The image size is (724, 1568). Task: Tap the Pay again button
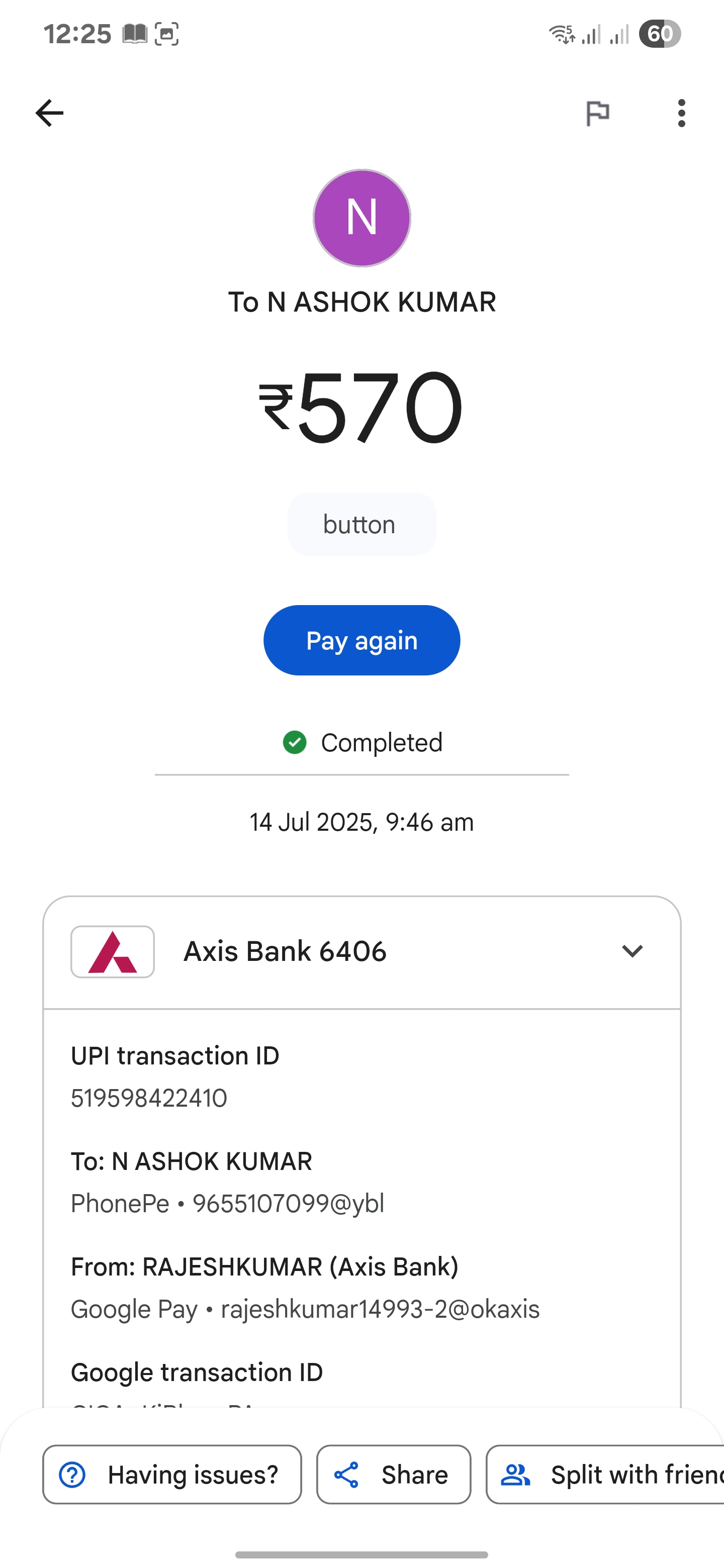tap(361, 640)
